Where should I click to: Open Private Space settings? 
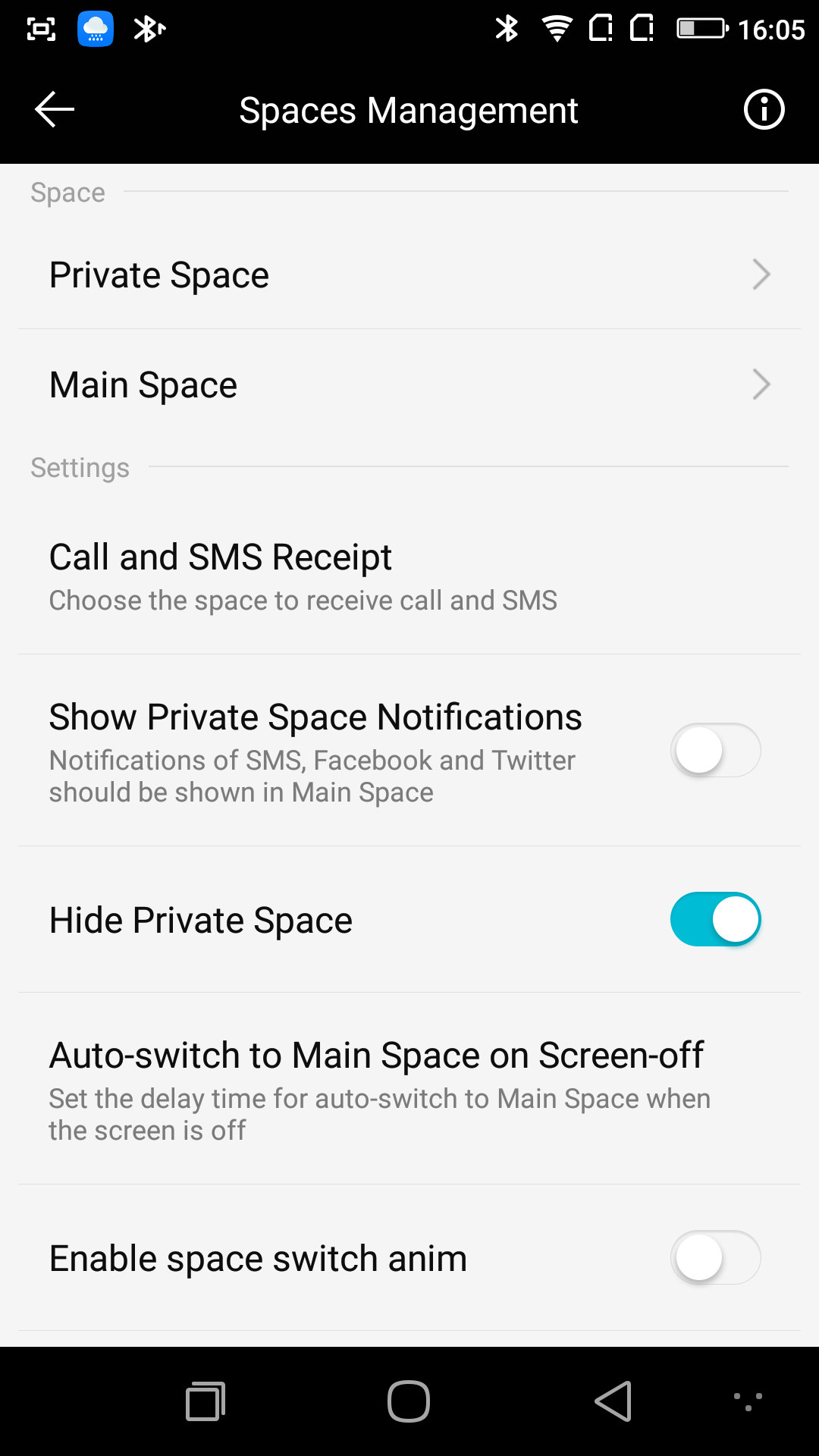(x=409, y=275)
